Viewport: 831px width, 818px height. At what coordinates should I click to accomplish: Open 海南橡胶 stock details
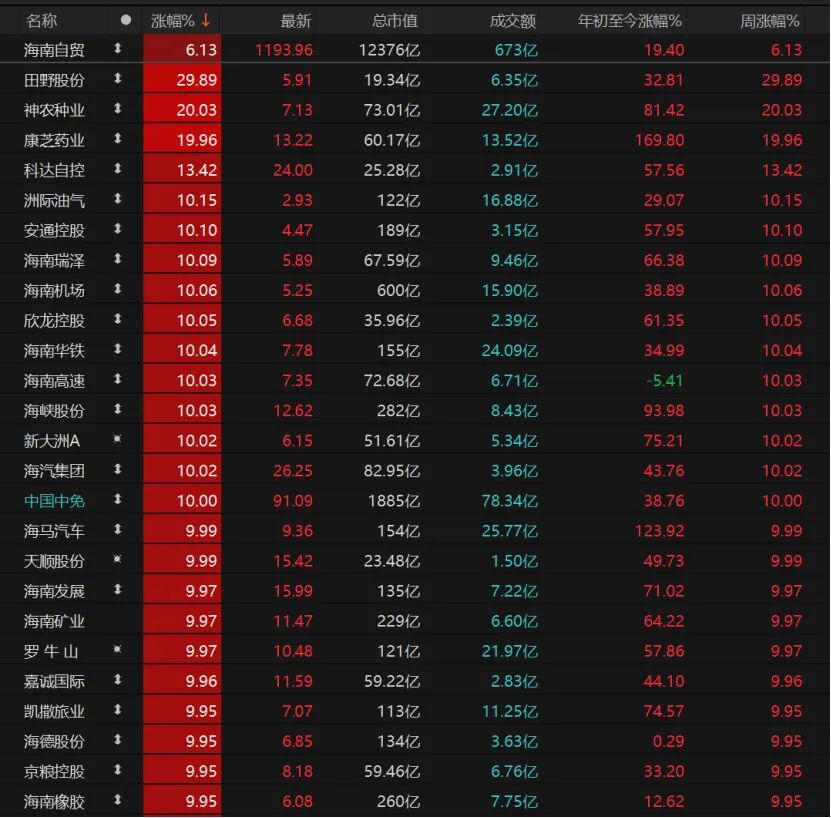click(55, 801)
